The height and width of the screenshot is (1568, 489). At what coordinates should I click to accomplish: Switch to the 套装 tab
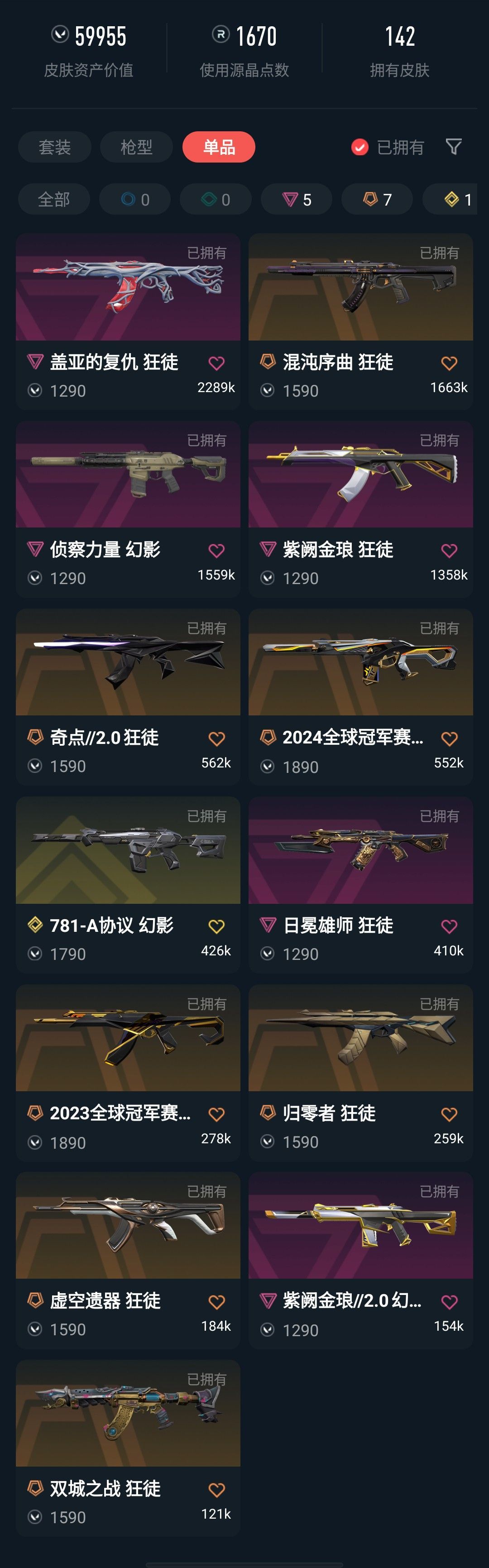pos(55,147)
